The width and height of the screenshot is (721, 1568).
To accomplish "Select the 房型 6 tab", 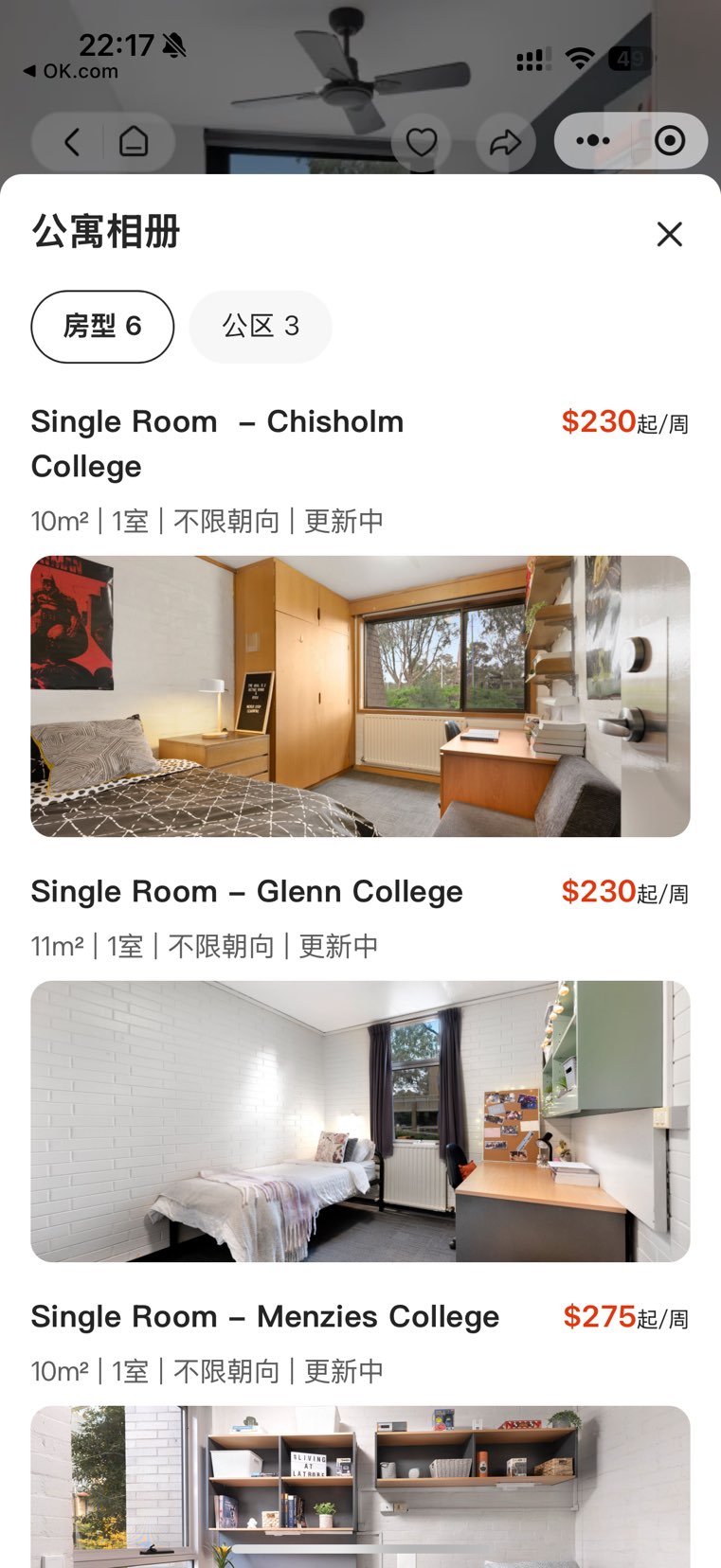I will click(102, 327).
